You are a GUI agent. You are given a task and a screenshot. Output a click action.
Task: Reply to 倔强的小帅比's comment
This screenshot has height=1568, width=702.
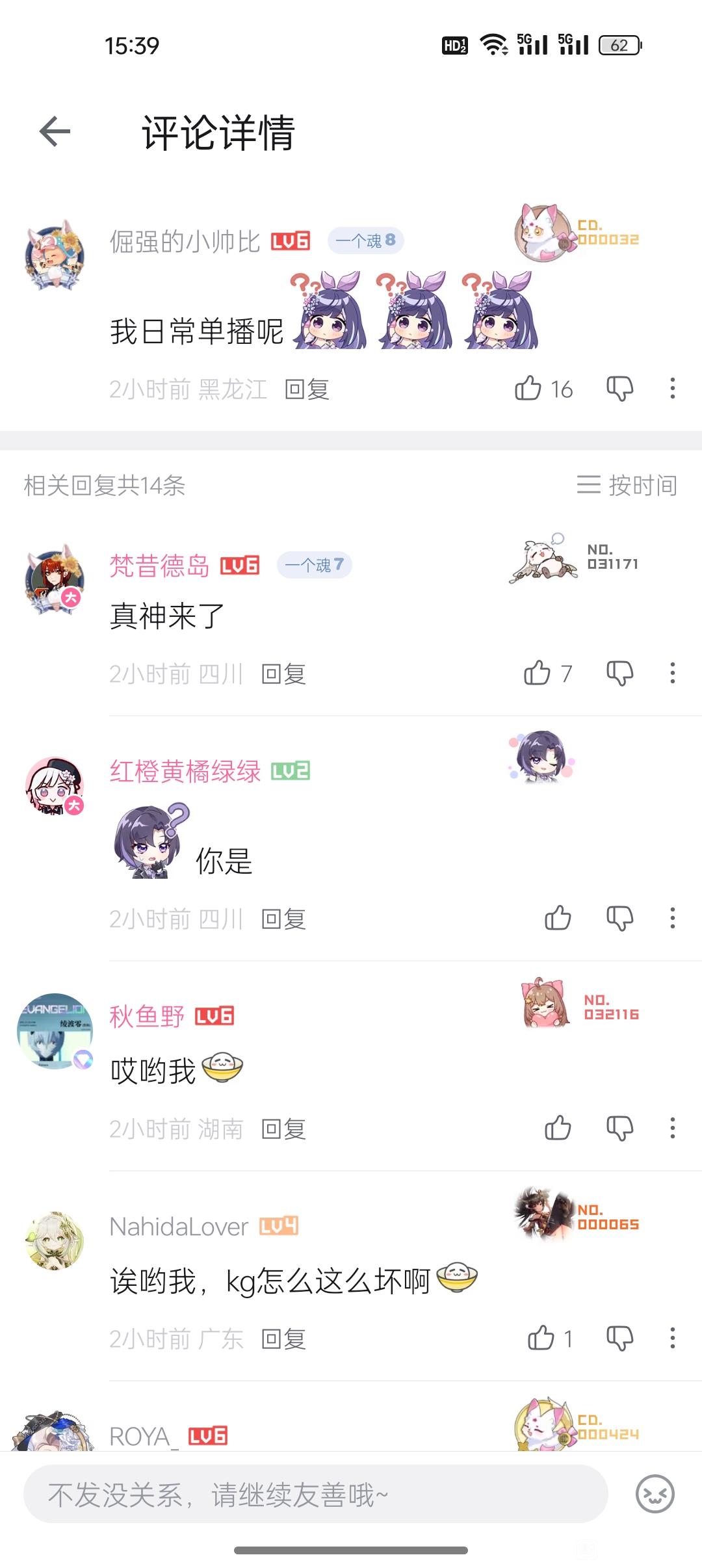point(307,389)
